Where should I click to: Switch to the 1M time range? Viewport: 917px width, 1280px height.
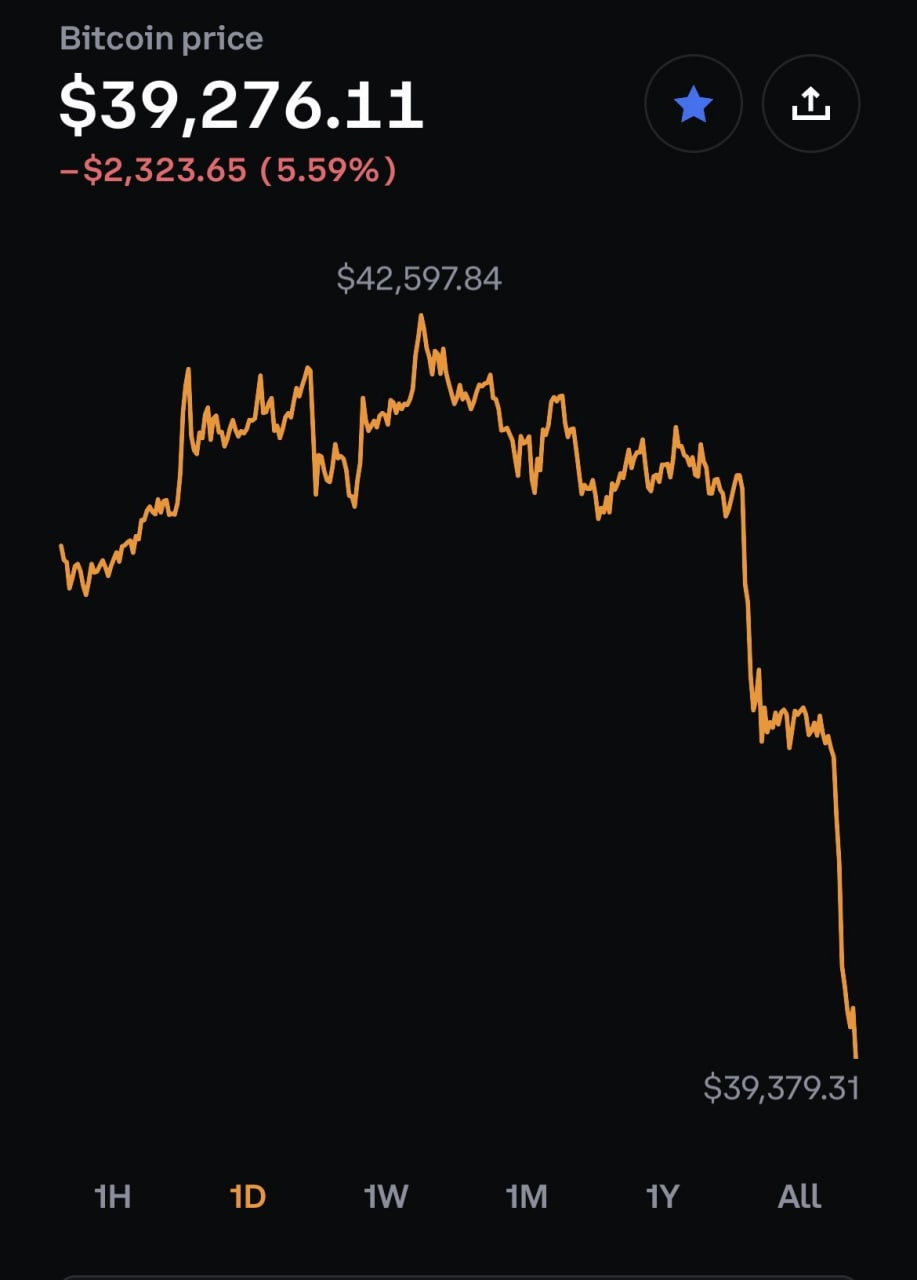(526, 1196)
